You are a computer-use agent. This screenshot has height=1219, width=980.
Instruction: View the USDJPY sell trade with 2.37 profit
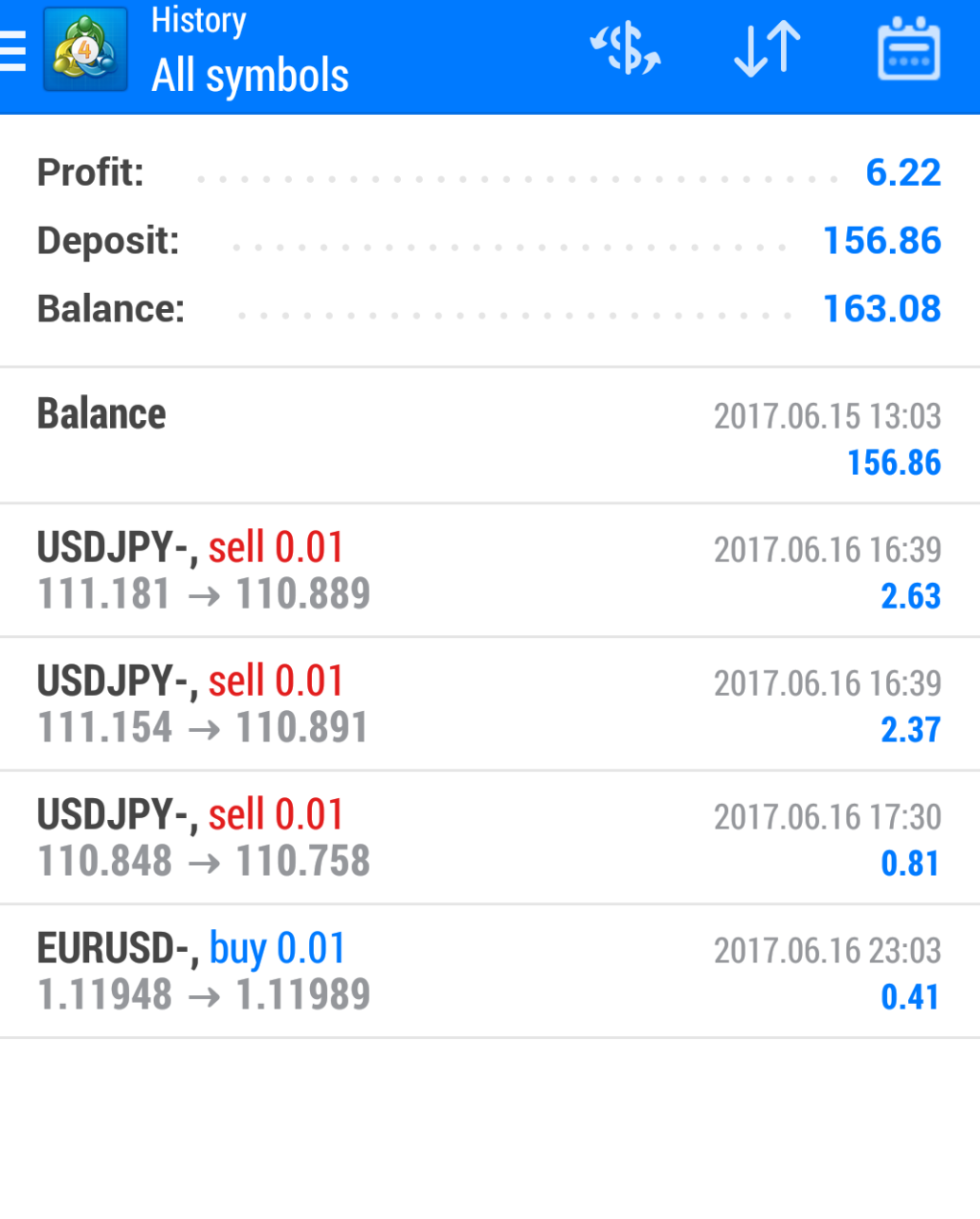pos(489,705)
